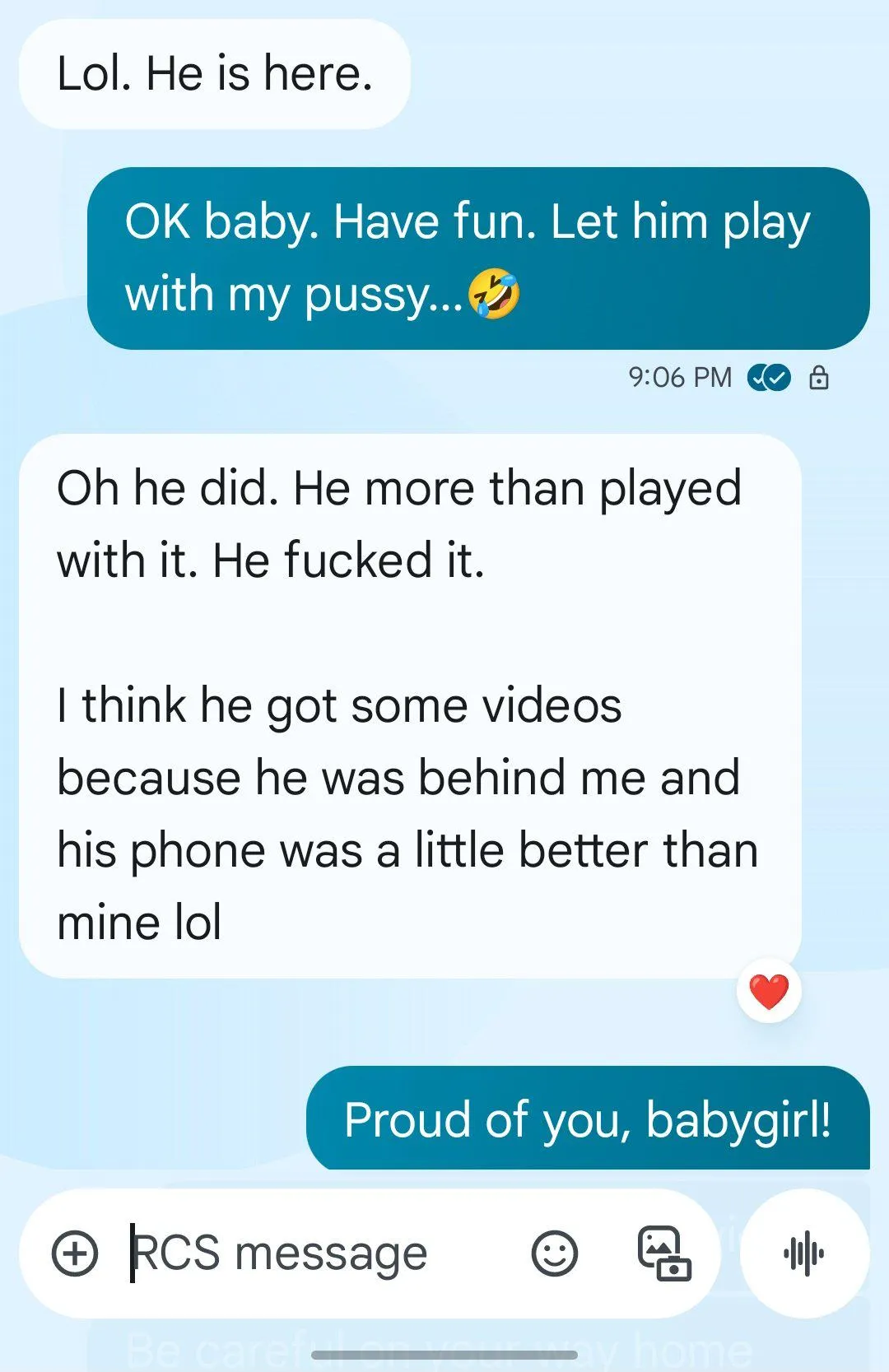This screenshot has height=1372, width=889.
Task: Focus the RCS message text field
Action: click(313, 1253)
